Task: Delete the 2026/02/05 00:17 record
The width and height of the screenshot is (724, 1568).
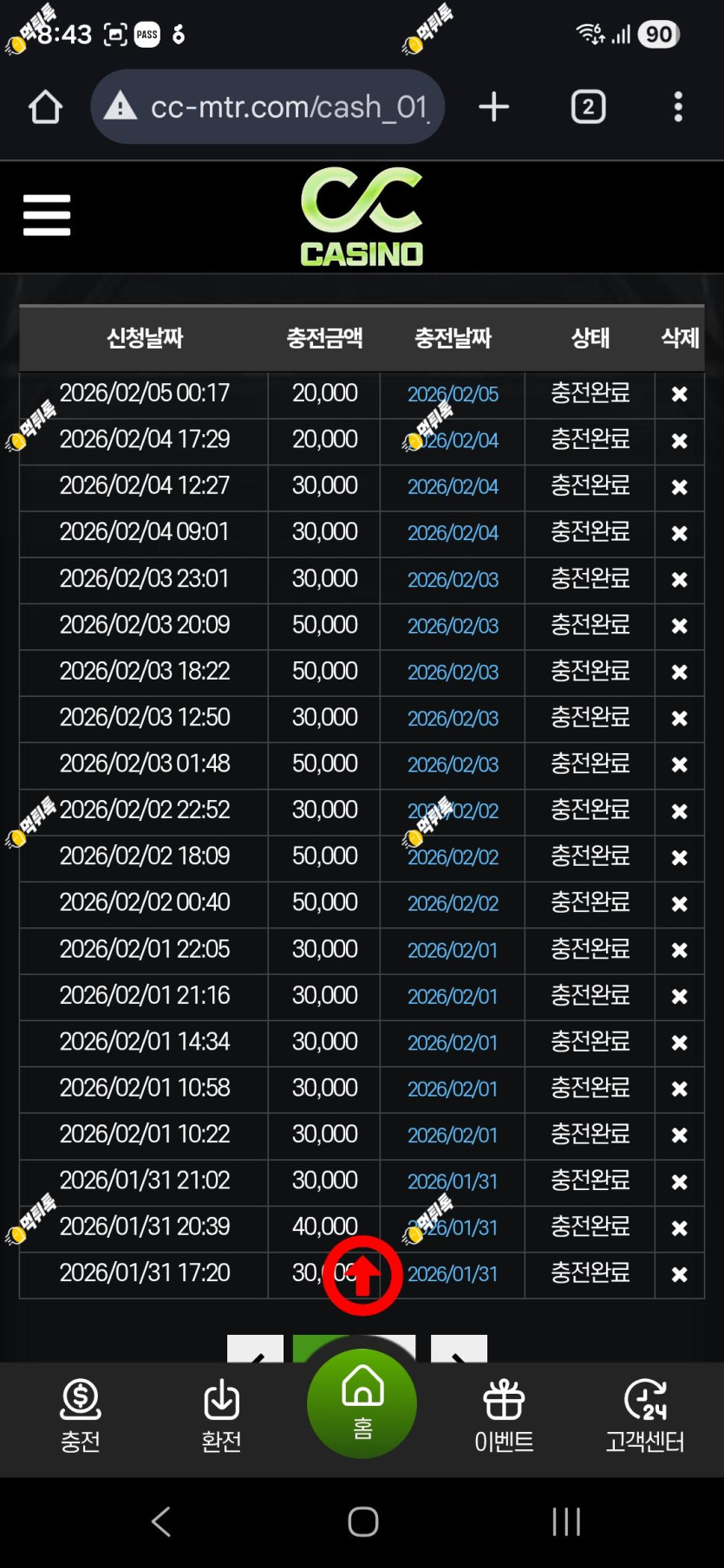Action: [x=680, y=394]
